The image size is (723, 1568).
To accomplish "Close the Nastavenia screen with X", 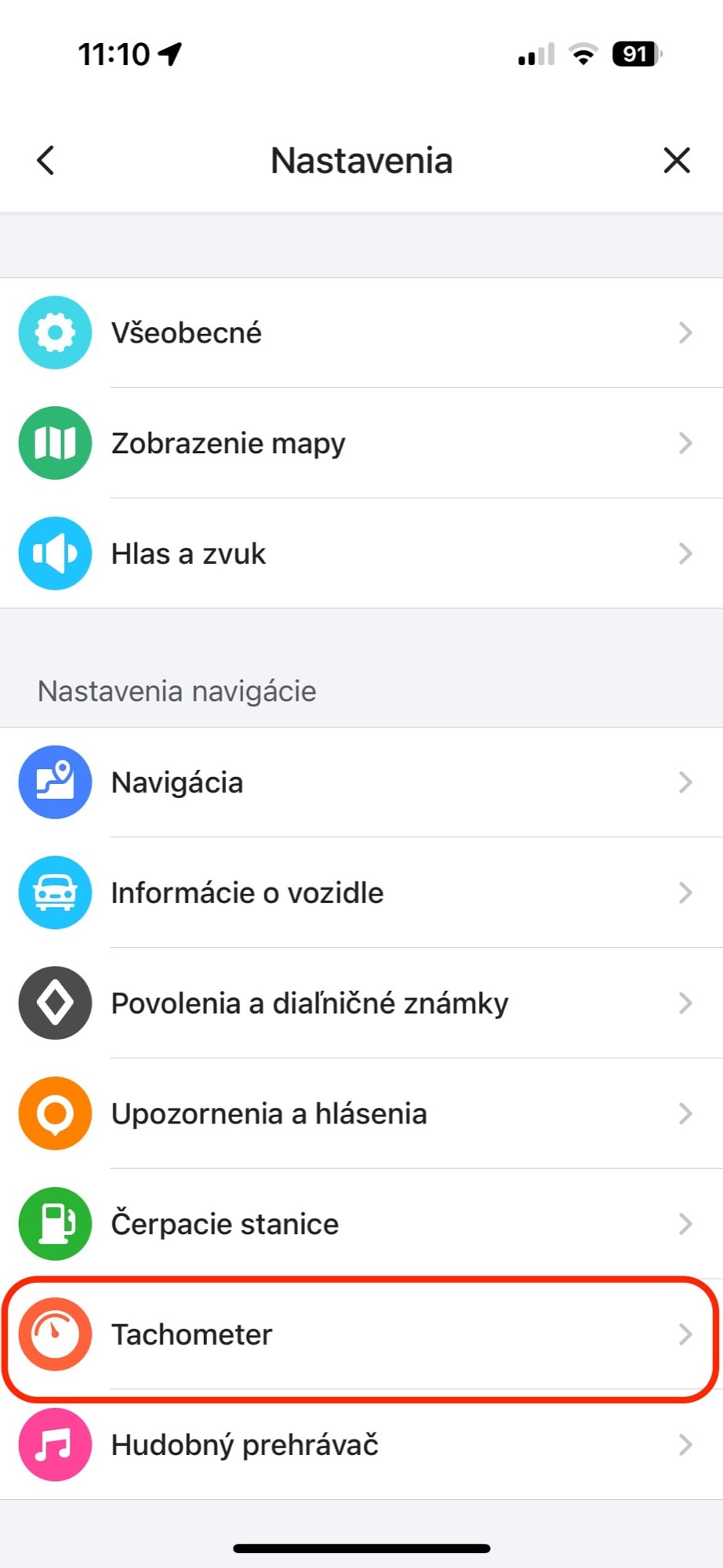I will click(x=676, y=161).
